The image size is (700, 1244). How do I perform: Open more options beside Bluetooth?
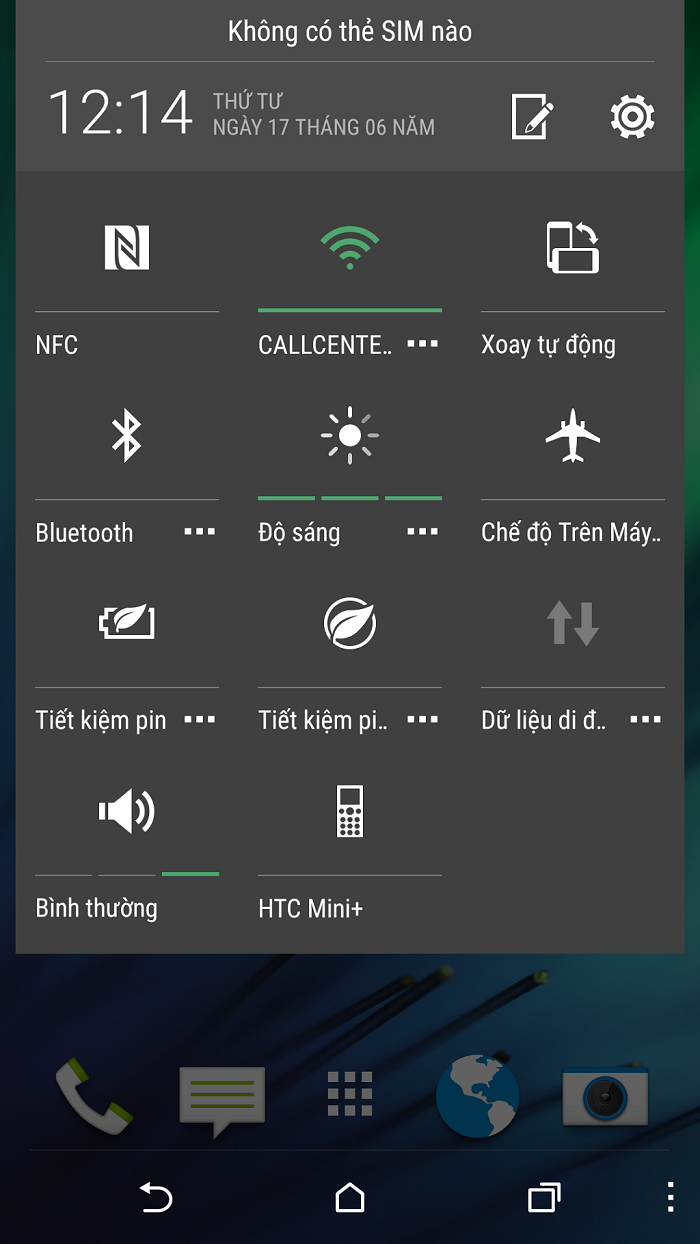(x=200, y=532)
